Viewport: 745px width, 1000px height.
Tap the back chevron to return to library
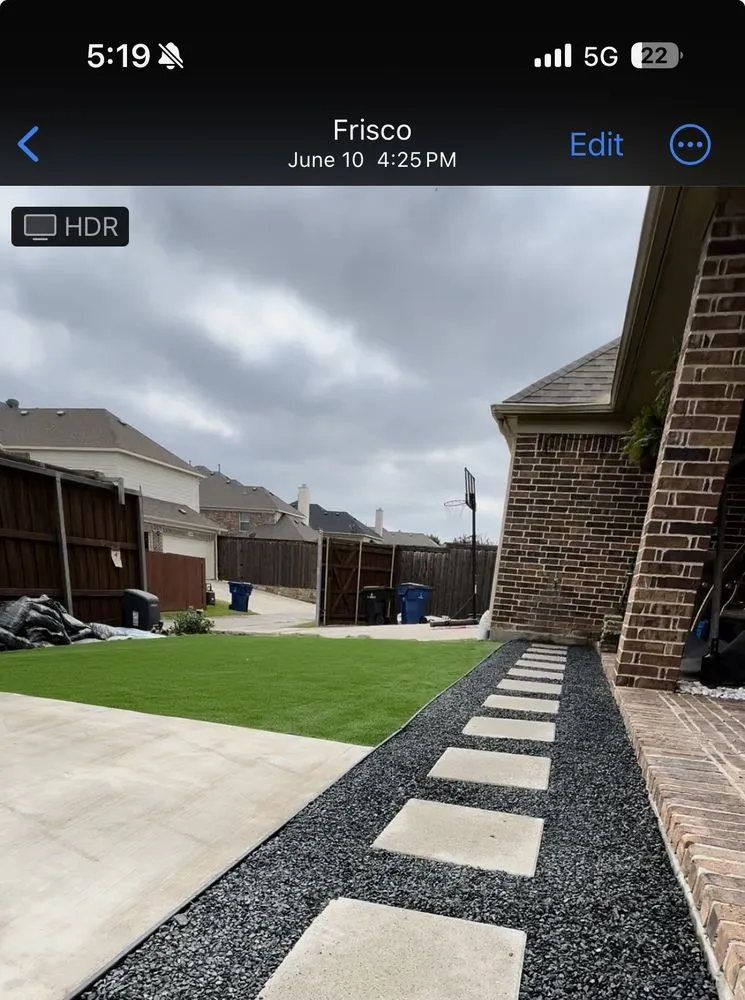click(x=28, y=144)
